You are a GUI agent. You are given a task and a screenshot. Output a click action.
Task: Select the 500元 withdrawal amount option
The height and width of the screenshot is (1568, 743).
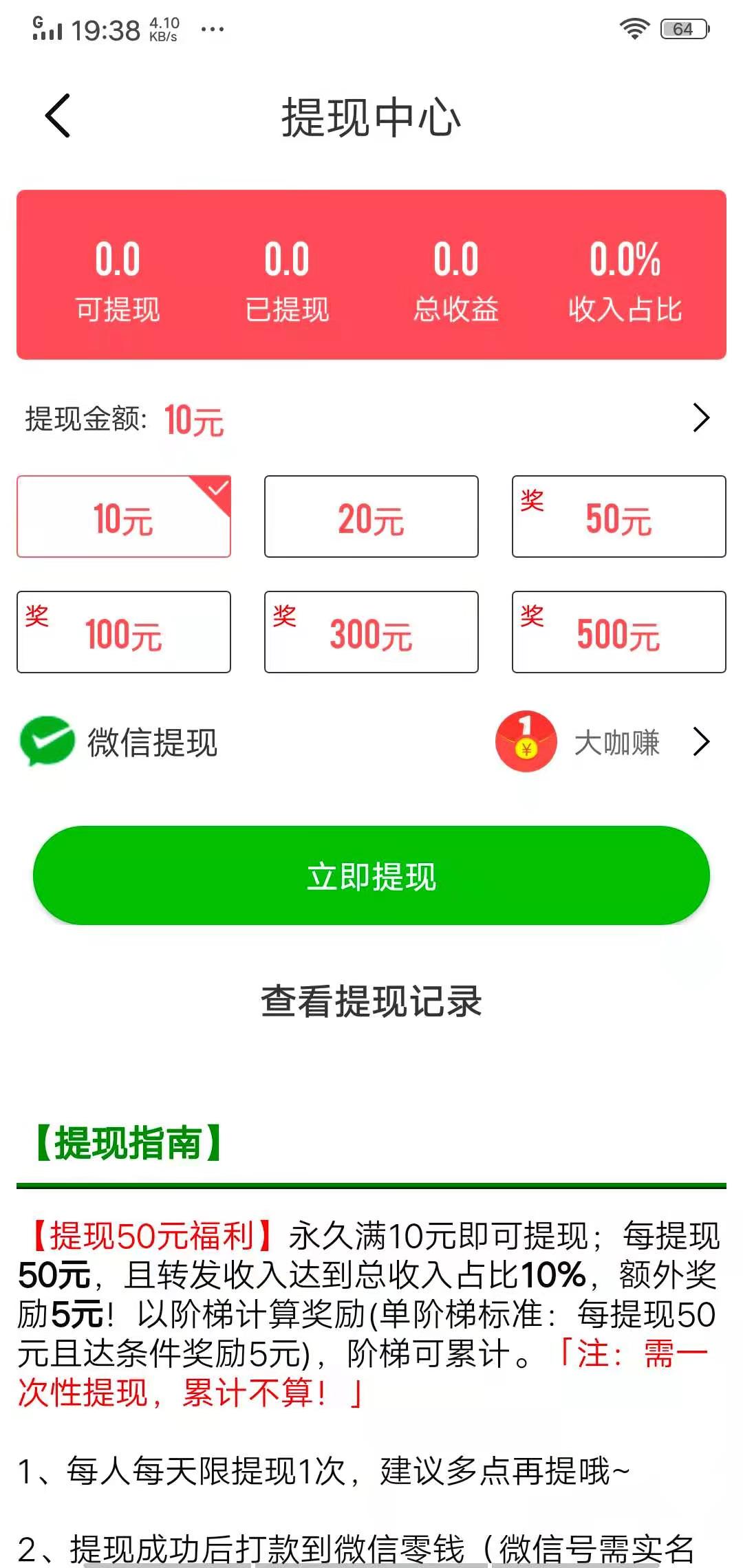coord(619,631)
